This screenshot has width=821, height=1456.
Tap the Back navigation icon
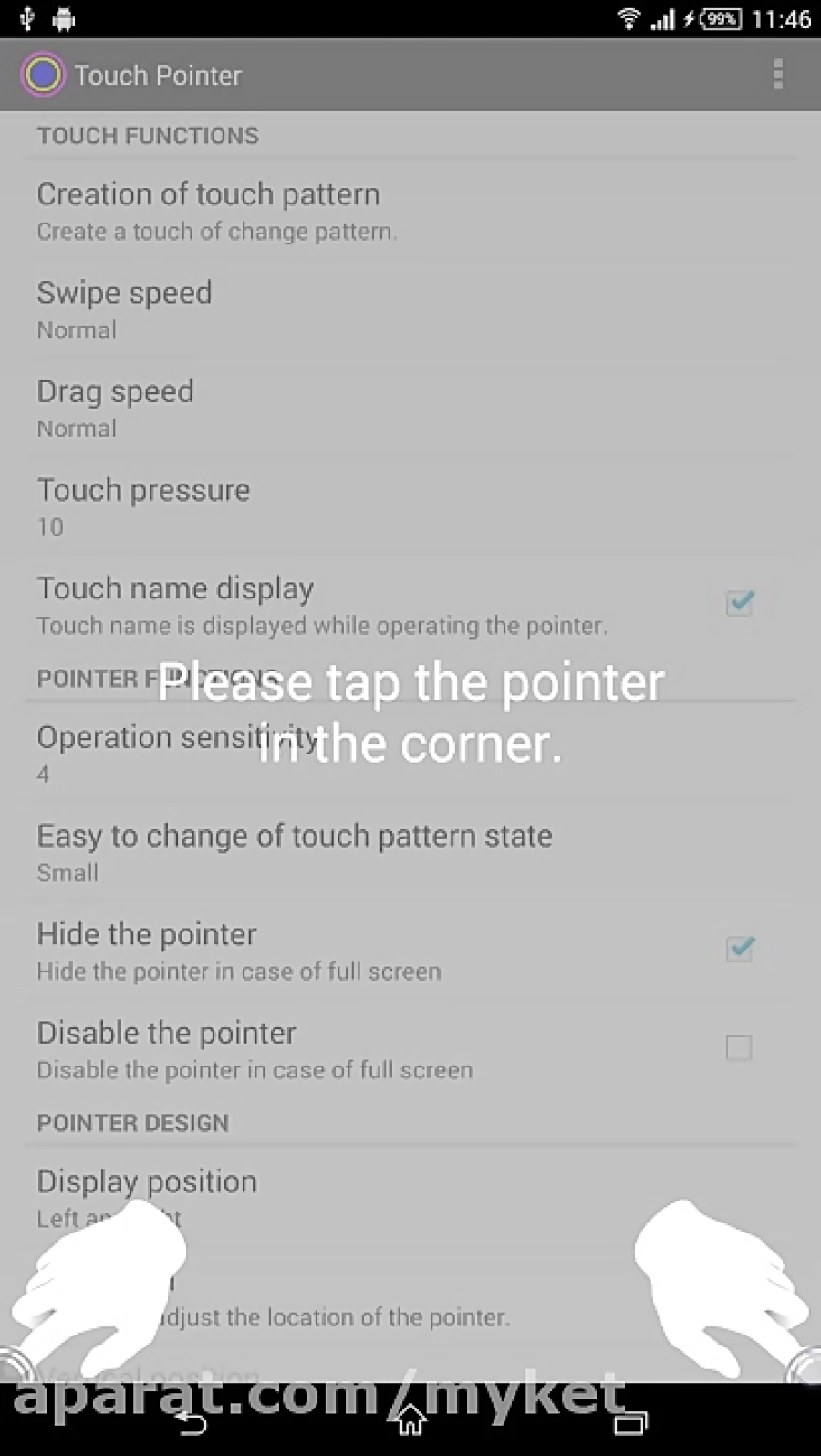click(x=192, y=1420)
